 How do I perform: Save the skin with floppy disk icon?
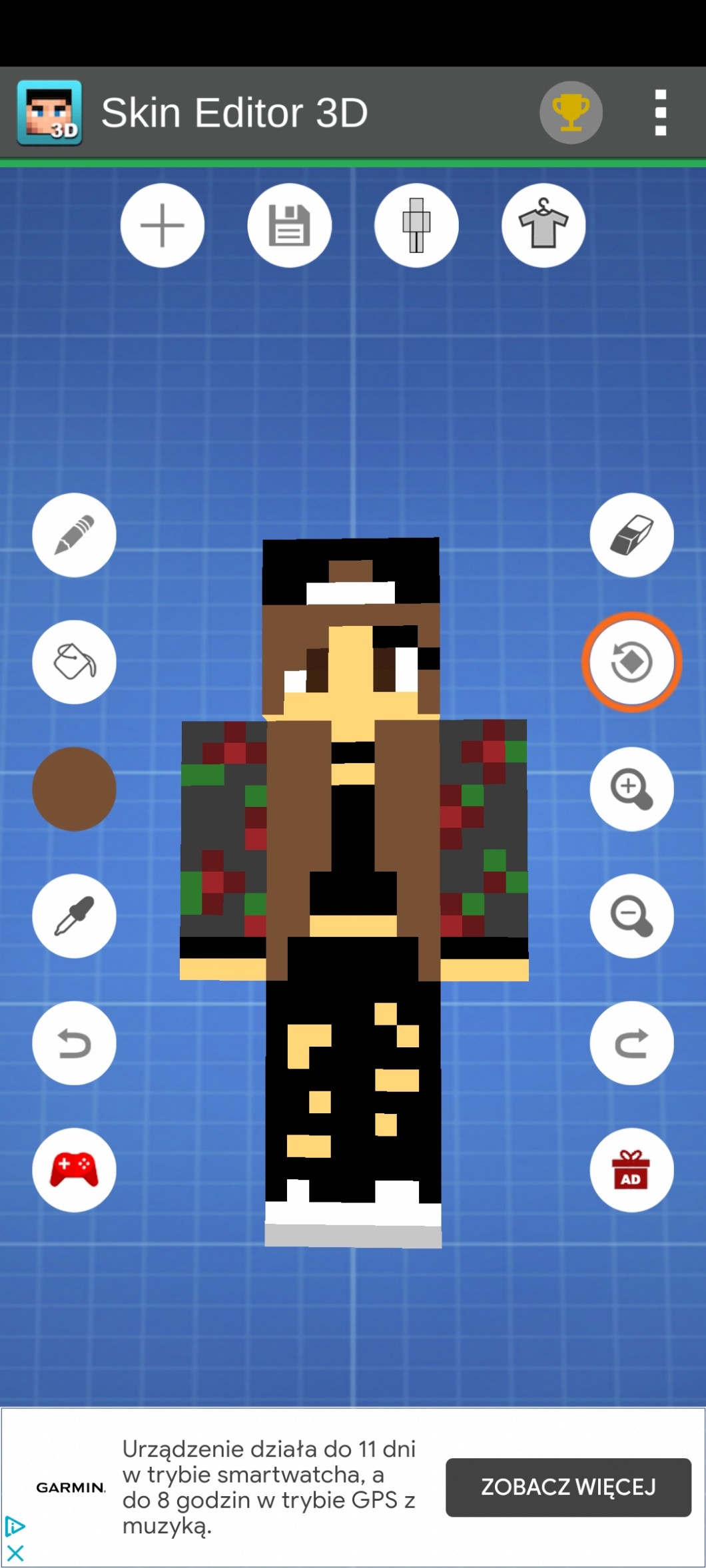click(x=289, y=226)
